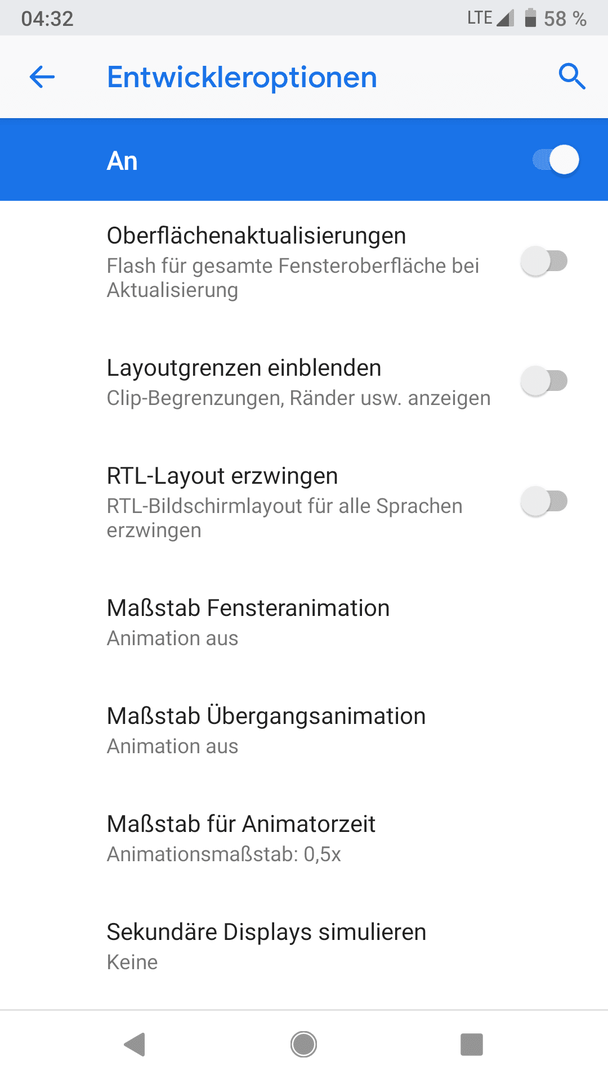The image size is (608, 1080).
Task: Enable RTL-Layout erzwingen
Action: pyautogui.click(x=544, y=501)
